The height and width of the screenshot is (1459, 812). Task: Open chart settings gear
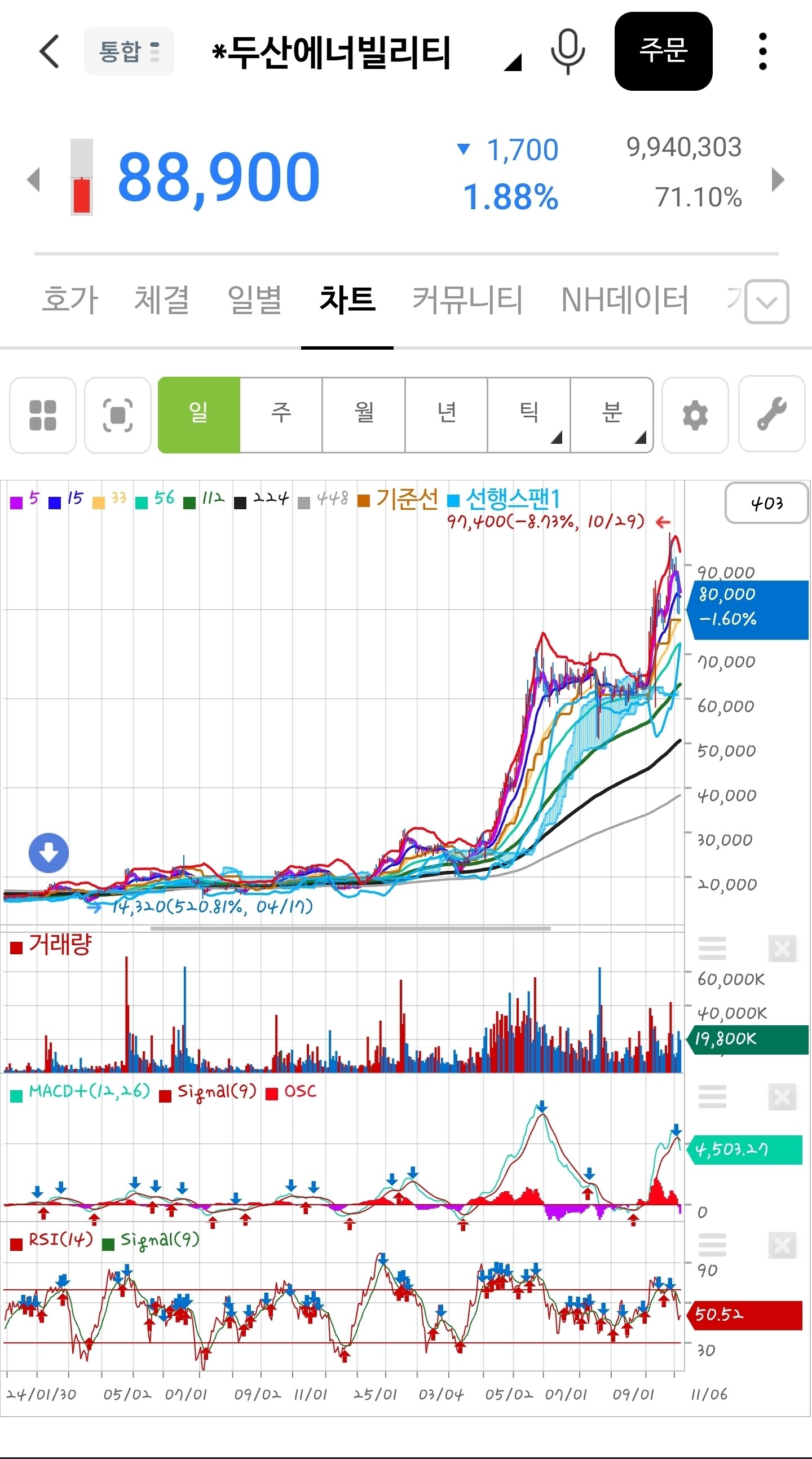tap(695, 415)
